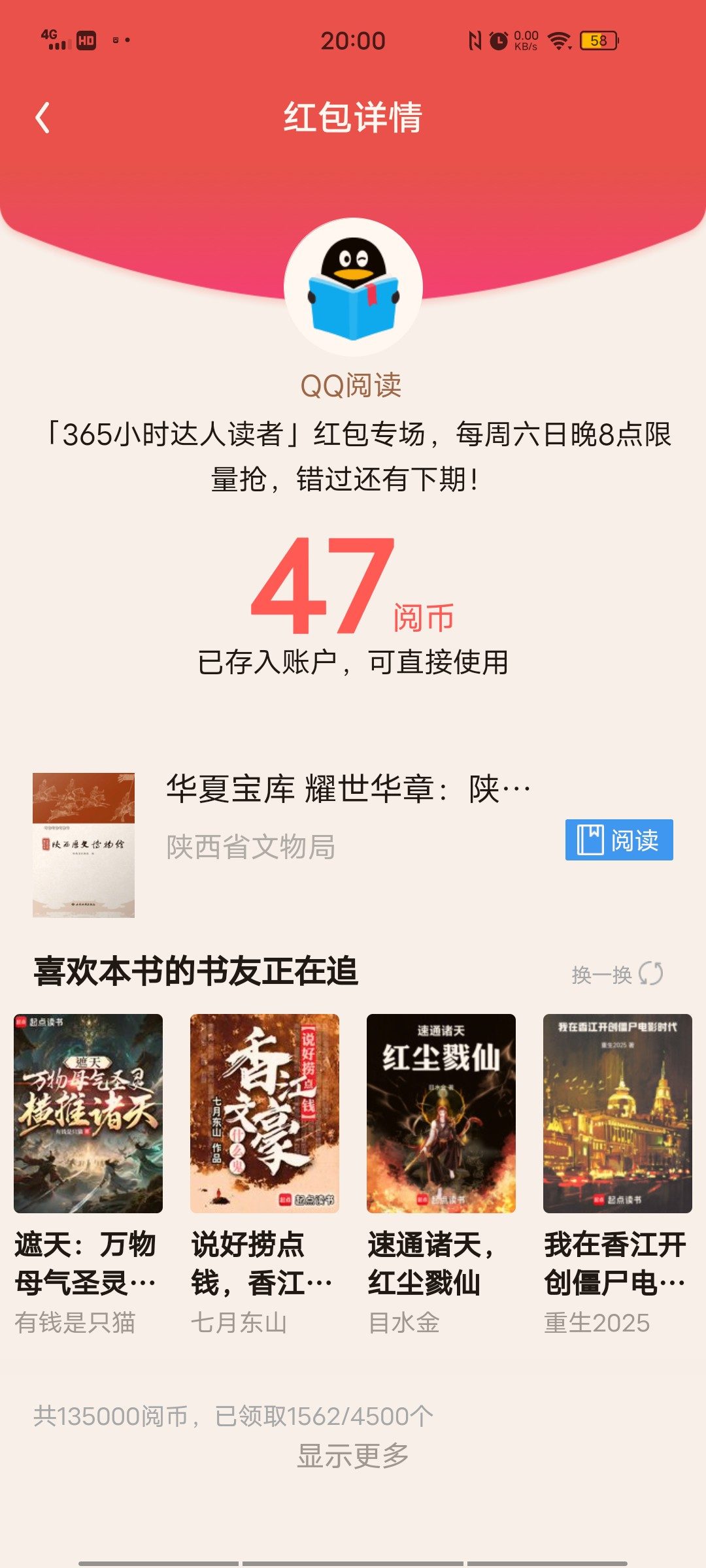
Task: Open the book 说好捞点钱，香江
Action: point(264,1113)
